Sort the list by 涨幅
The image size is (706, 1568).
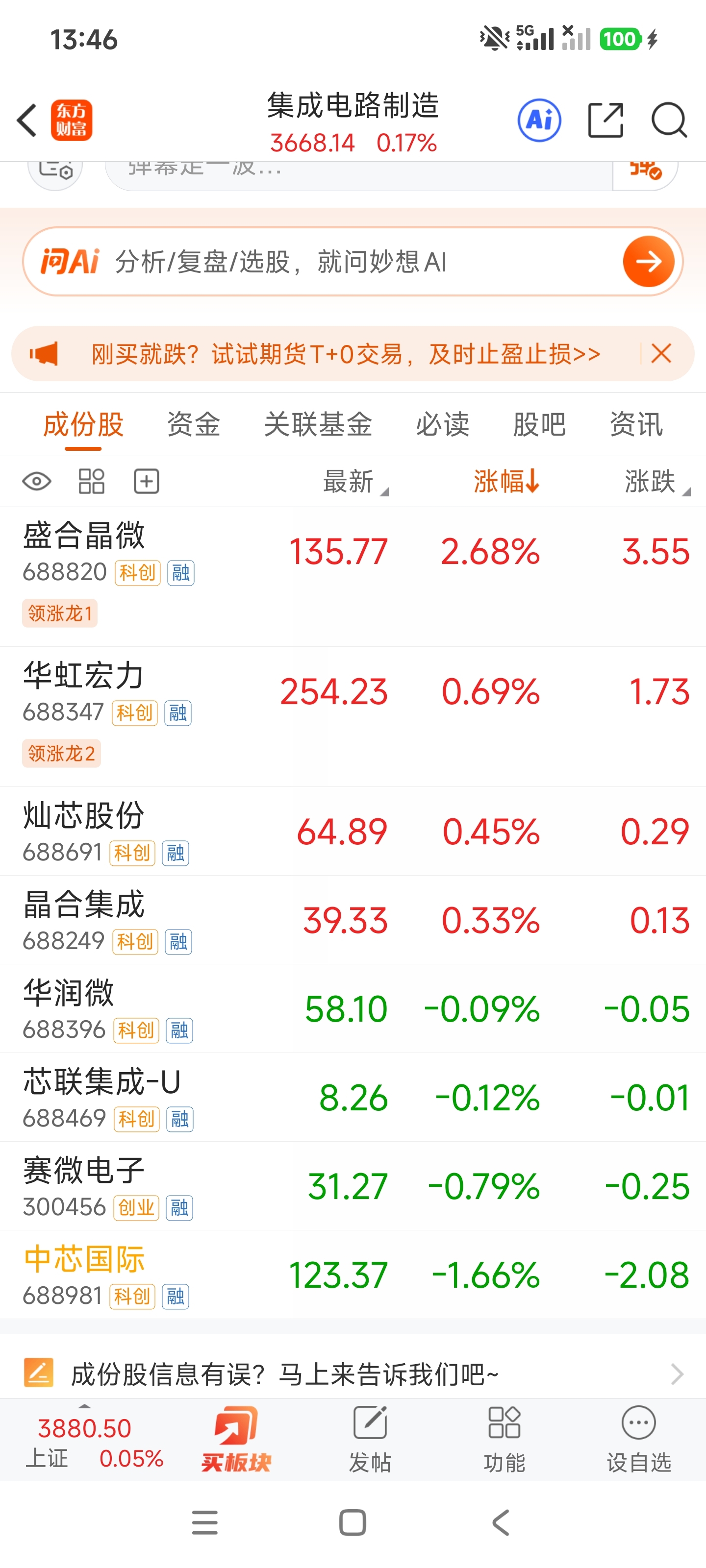[506, 482]
